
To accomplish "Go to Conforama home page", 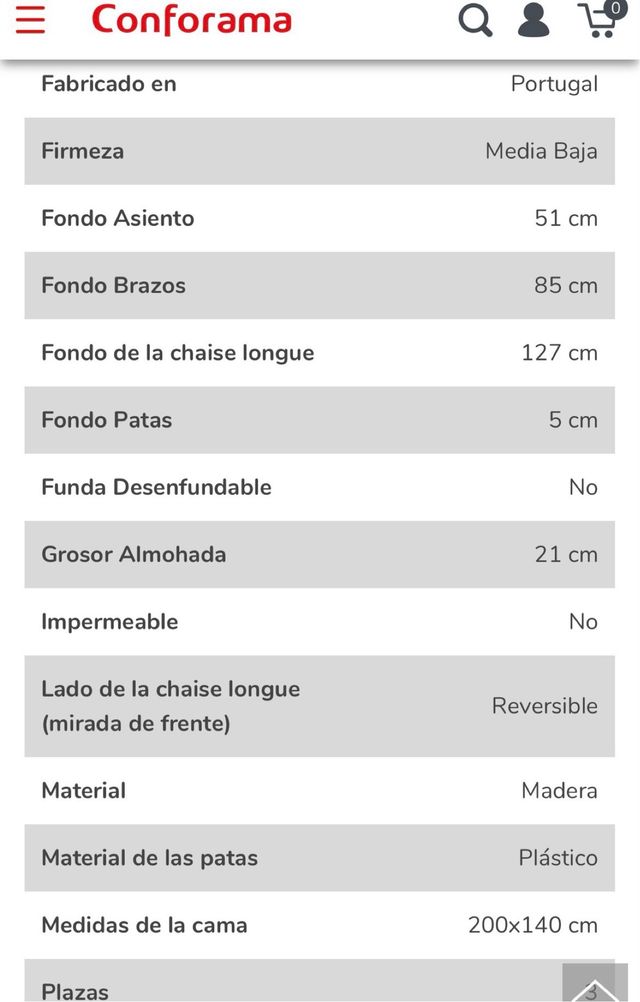I will pyautogui.click(x=191, y=20).
